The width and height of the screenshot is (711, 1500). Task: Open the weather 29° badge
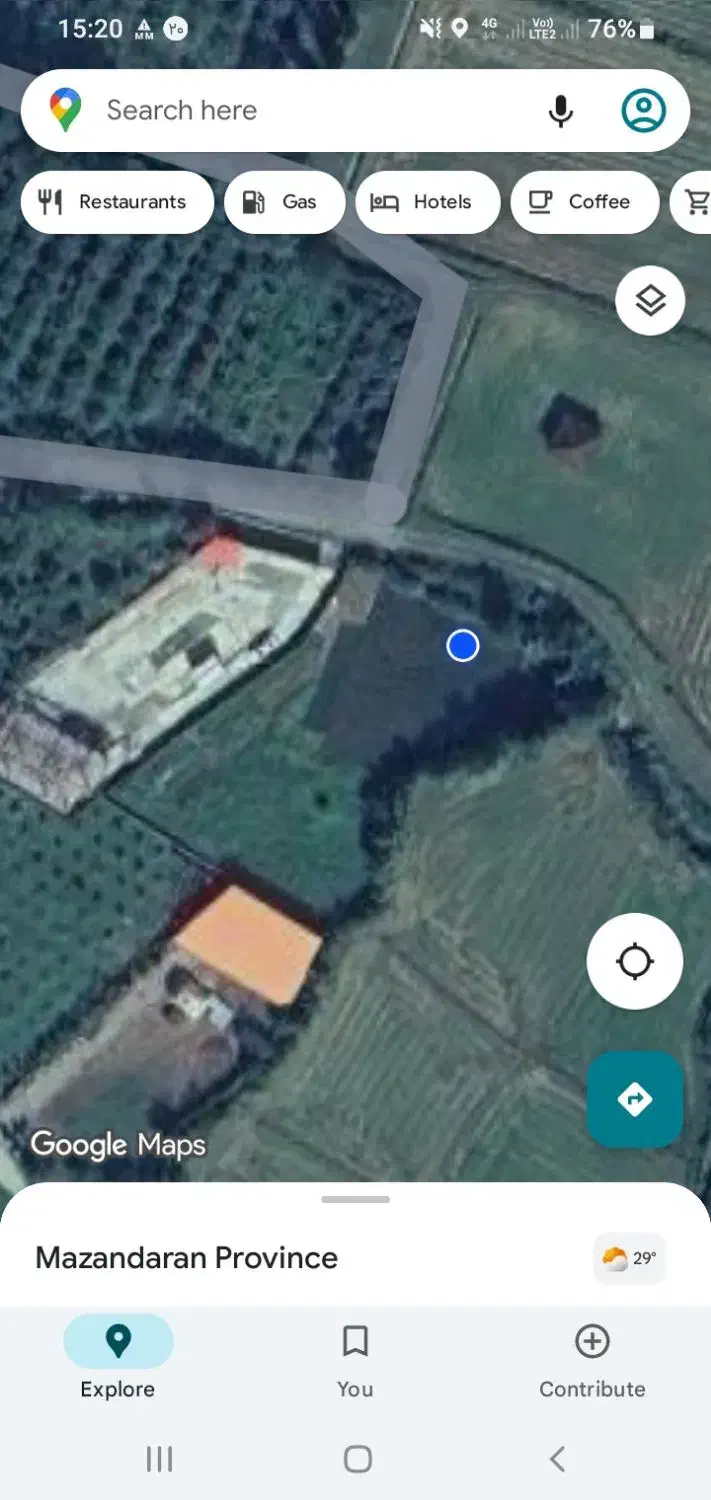click(x=630, y=1258)
